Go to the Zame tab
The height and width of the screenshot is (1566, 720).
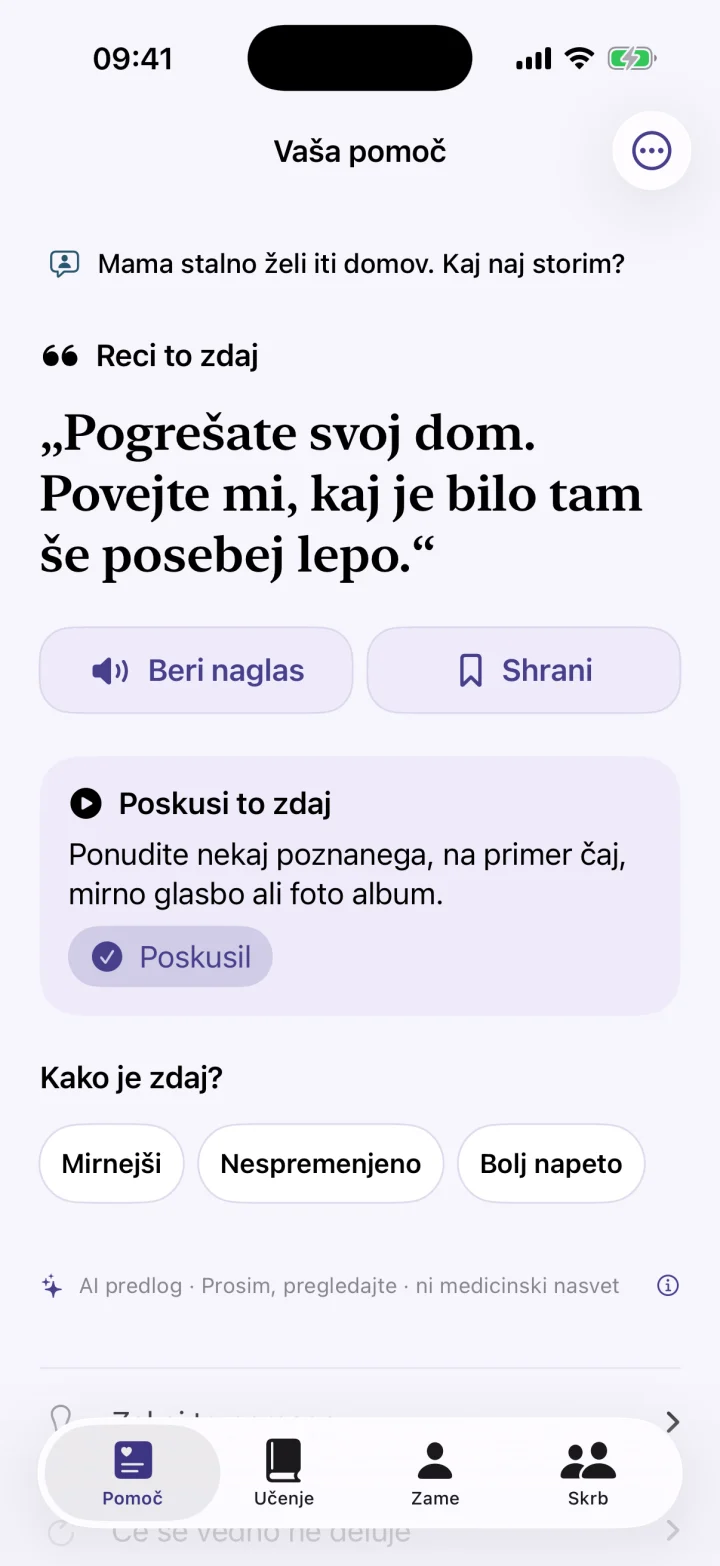tap(435, 1473)
